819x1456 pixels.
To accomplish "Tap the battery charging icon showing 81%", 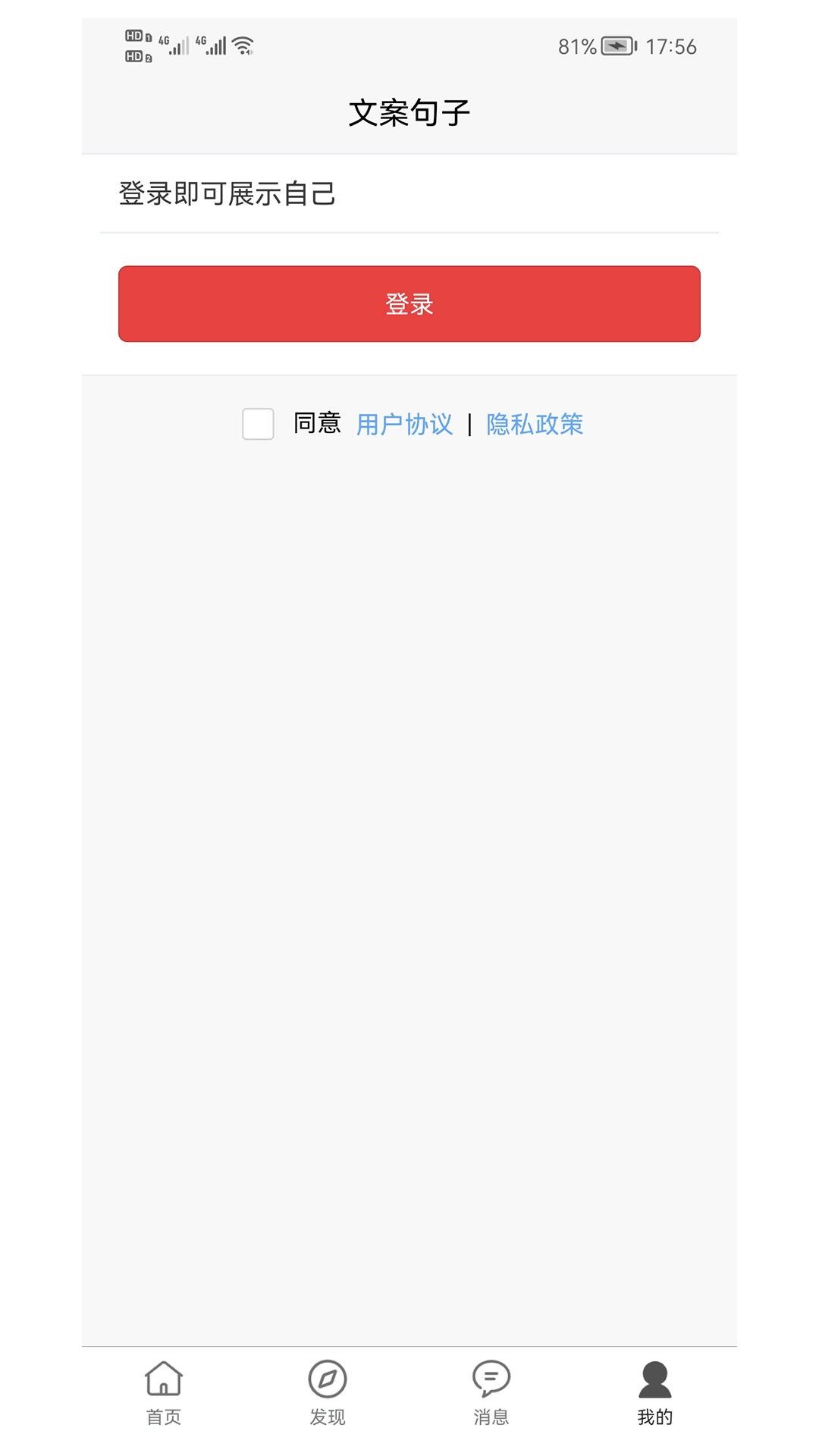I will point(617,47).
